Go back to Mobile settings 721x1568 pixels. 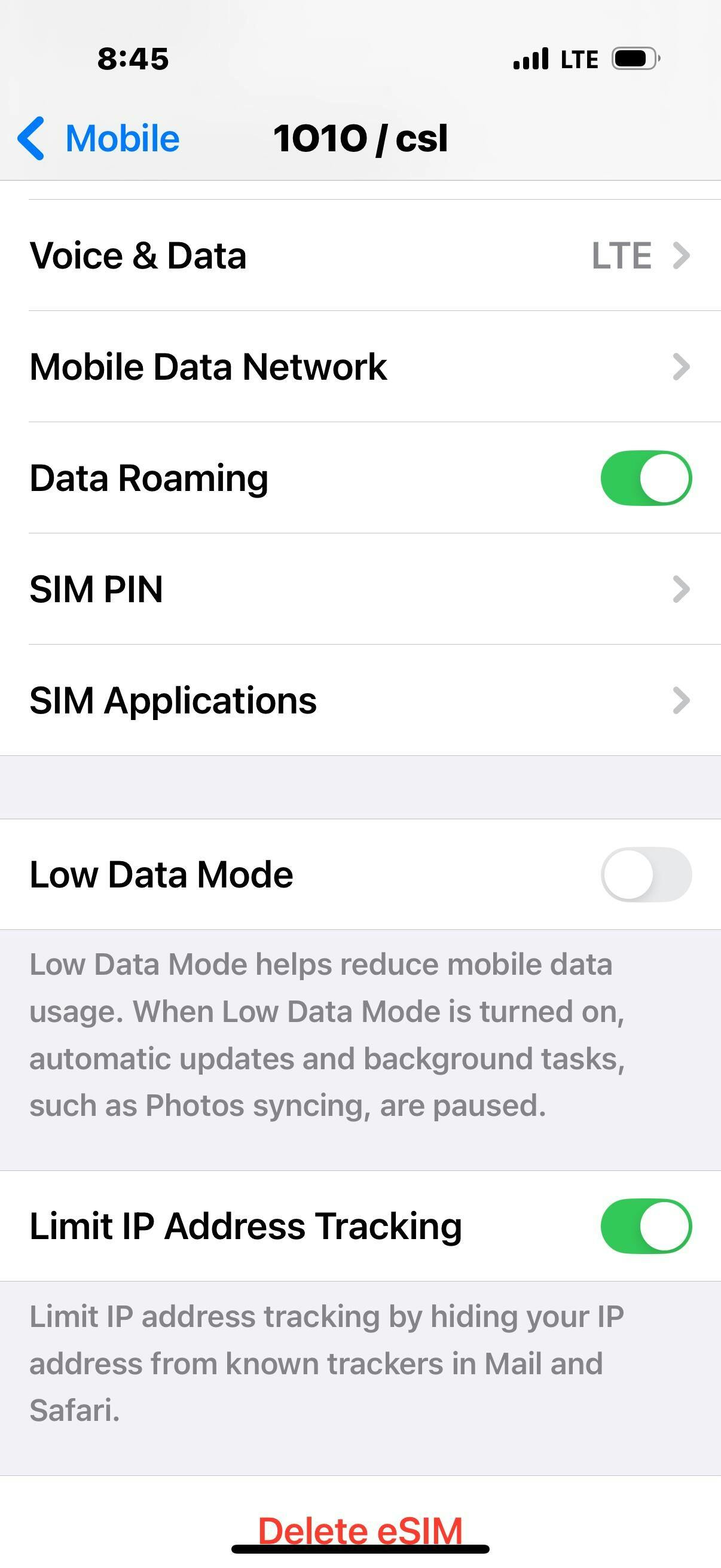pos(99,138)
